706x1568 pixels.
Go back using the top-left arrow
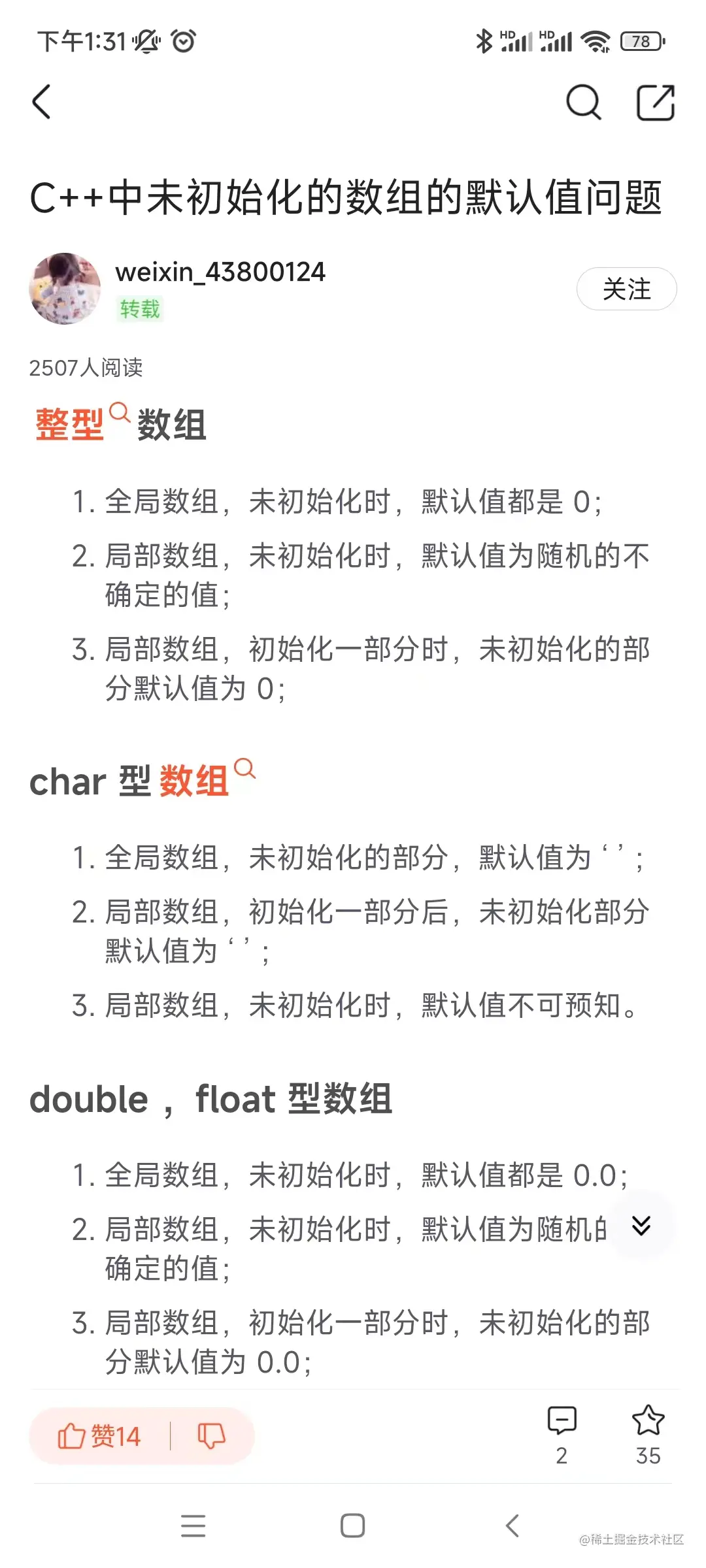point(42,103)
